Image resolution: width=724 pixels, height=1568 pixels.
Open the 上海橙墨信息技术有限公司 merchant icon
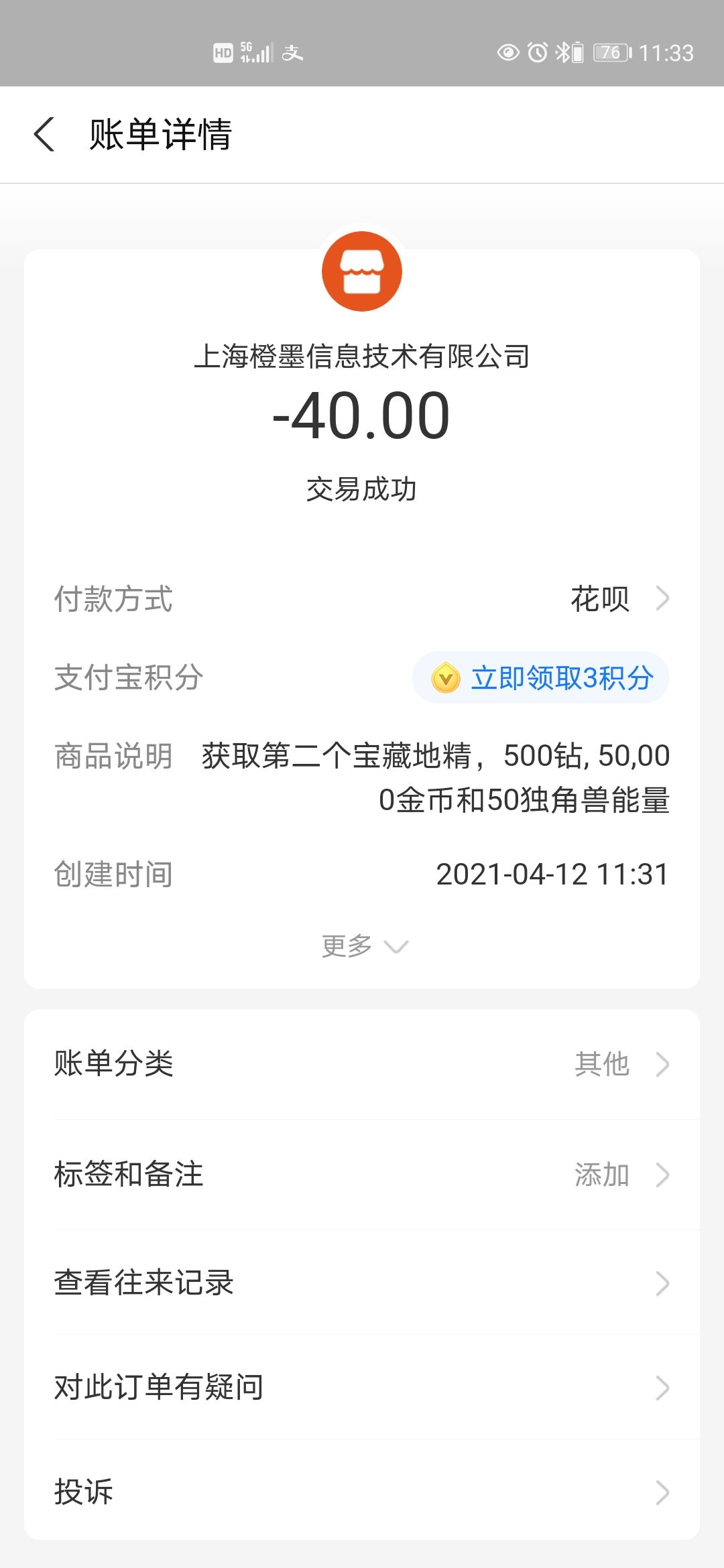click(362, 271)
